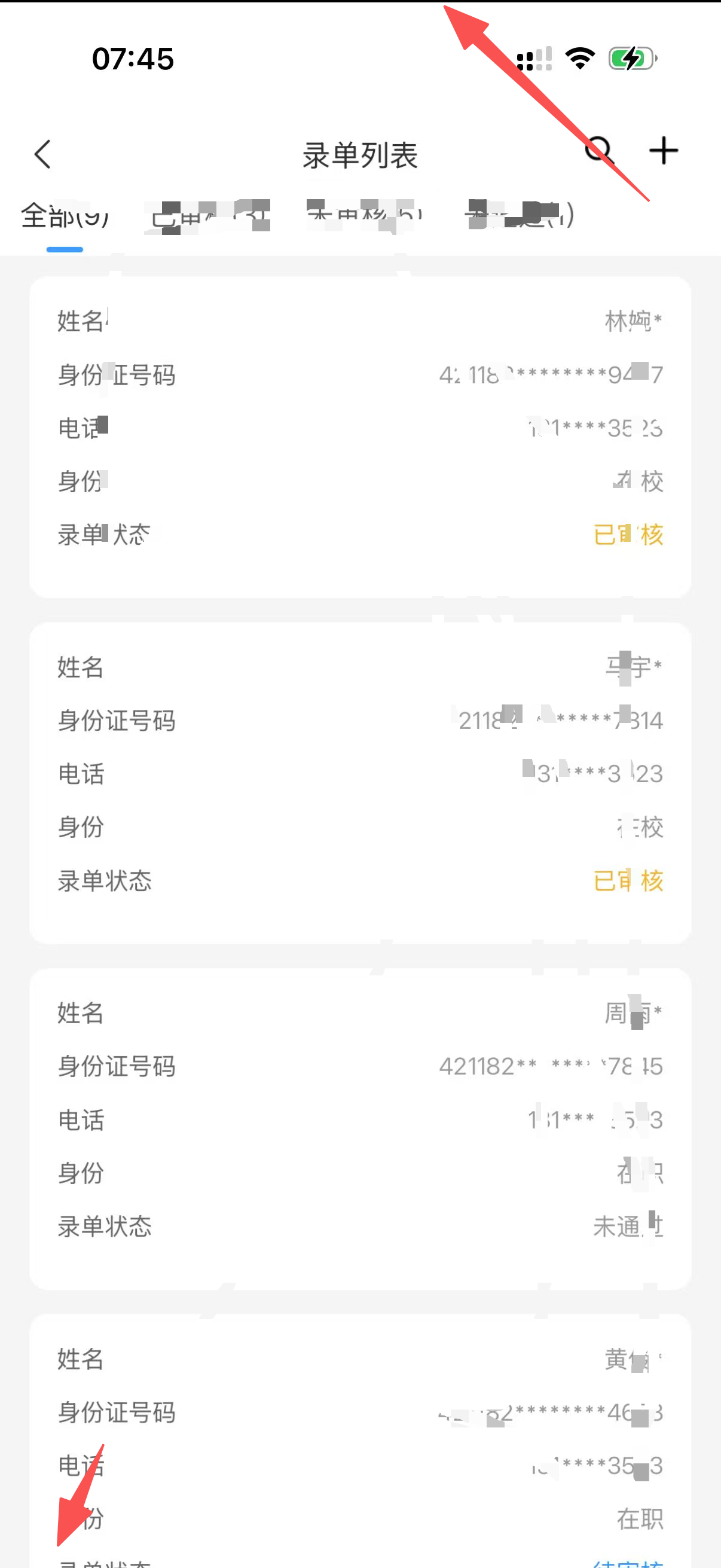Open the 周 record card marked 未通过

360,1128
